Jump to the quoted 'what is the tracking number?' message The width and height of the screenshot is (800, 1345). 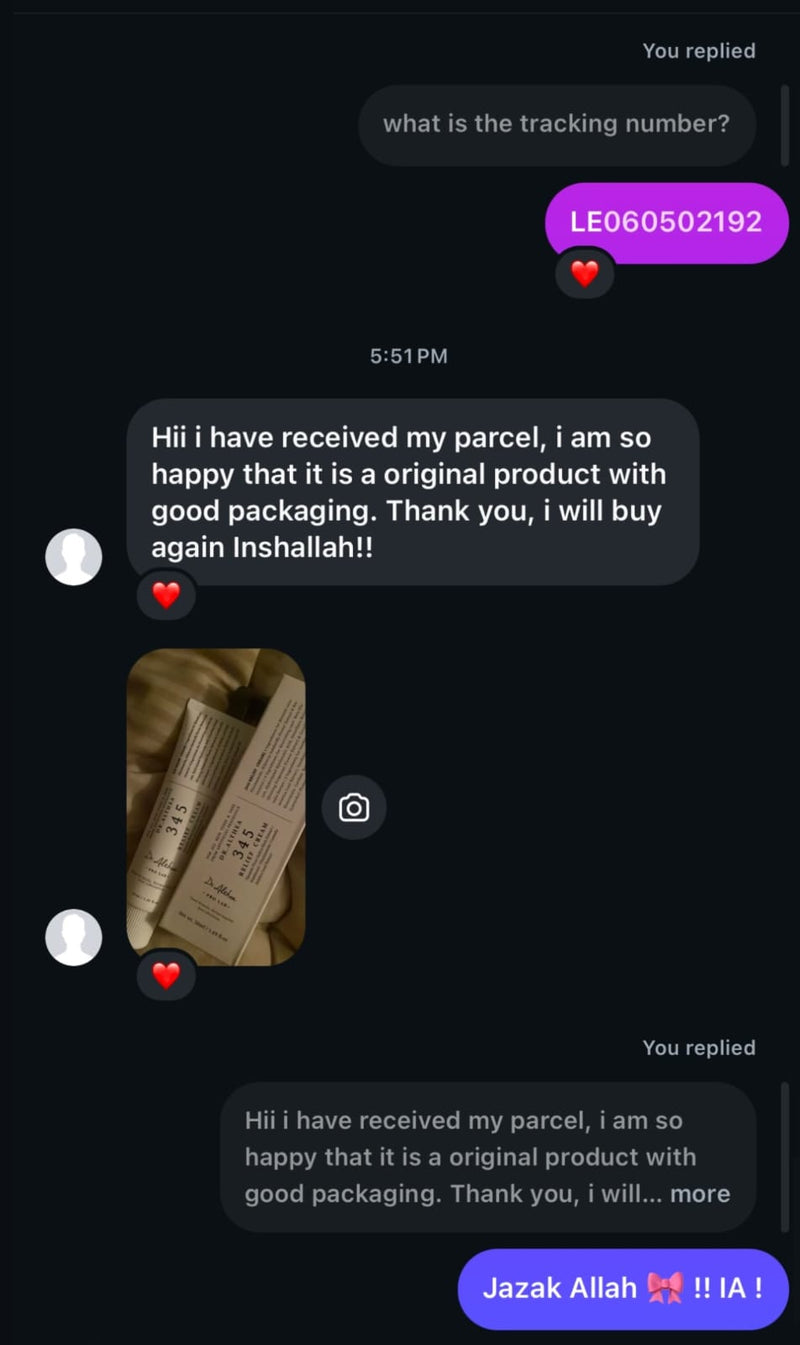click(556, 124)
